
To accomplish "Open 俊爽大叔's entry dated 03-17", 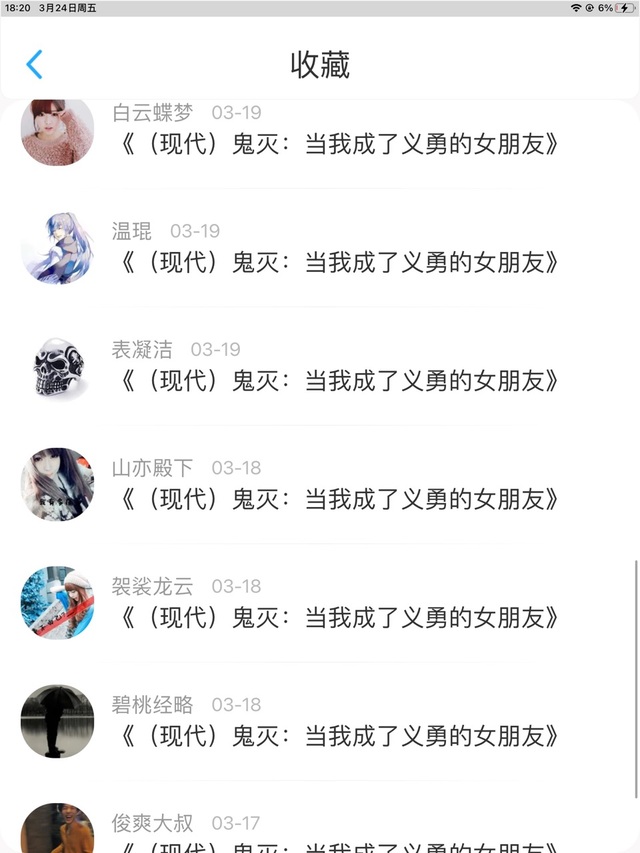I will [x=338, y=835].
